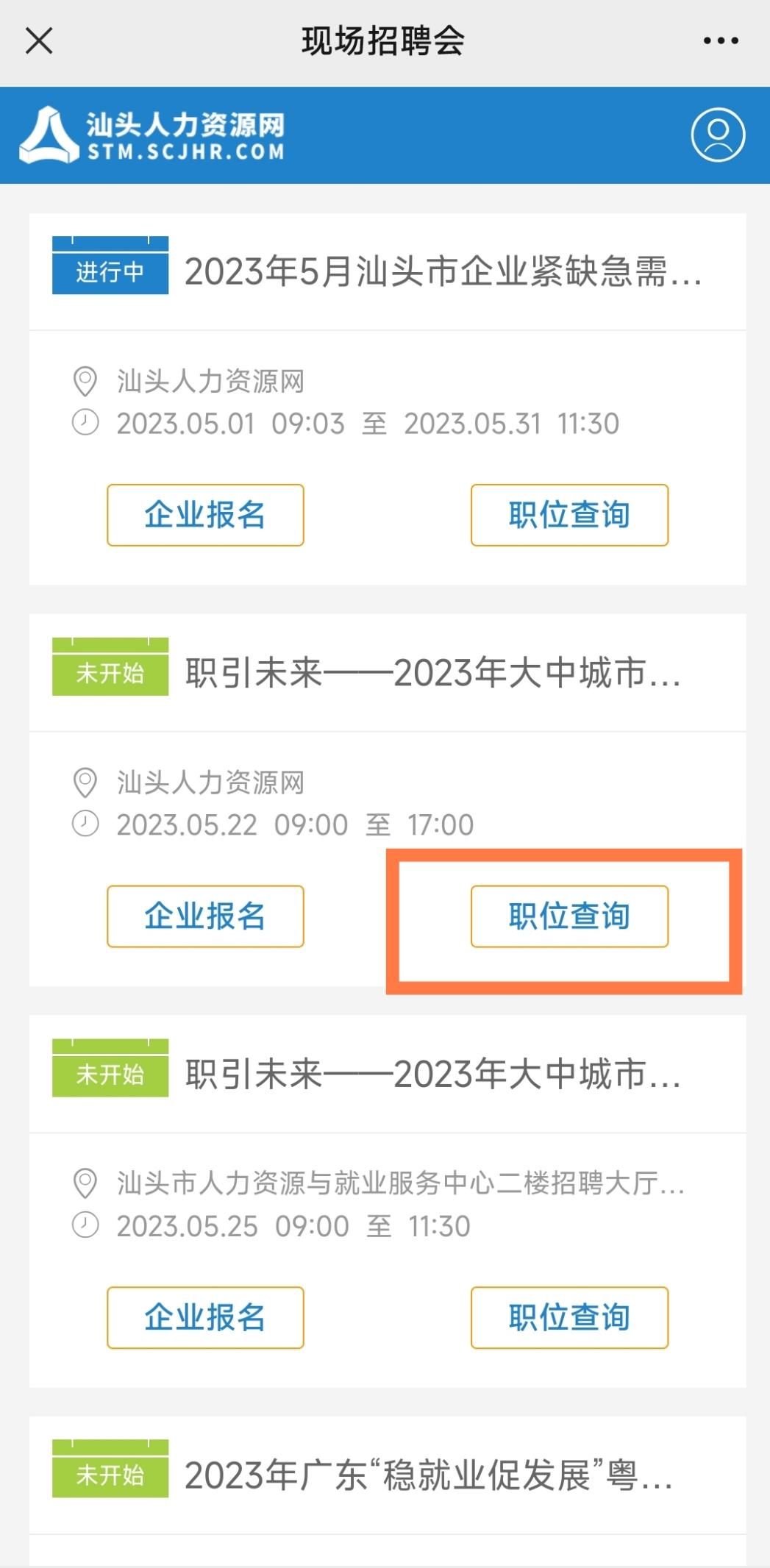770x1568 pixels.
Task: Tap 职位查询 for the 2023.05.01 fair
Action: pyautogui.click(x=569, y=515)
